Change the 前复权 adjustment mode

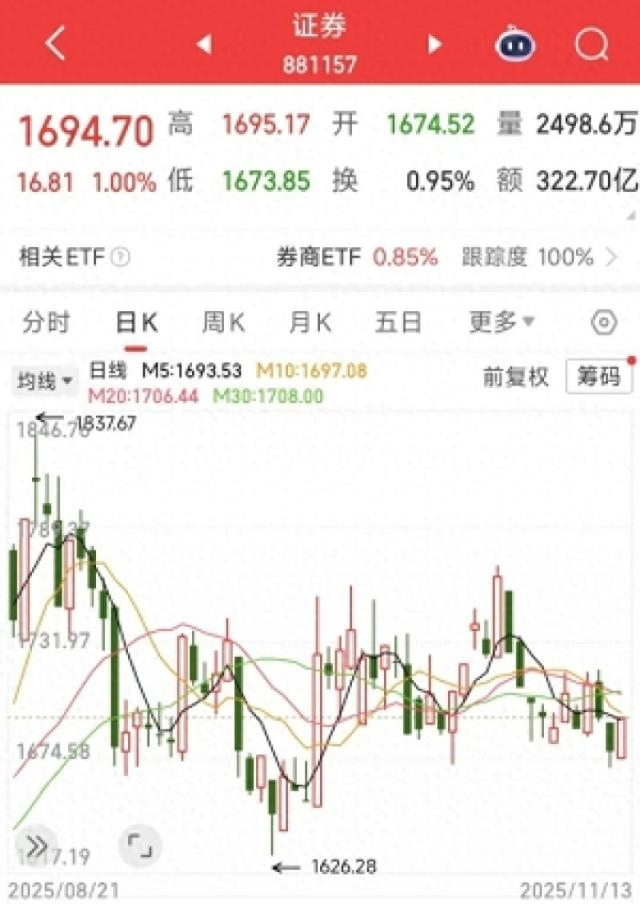515,376
